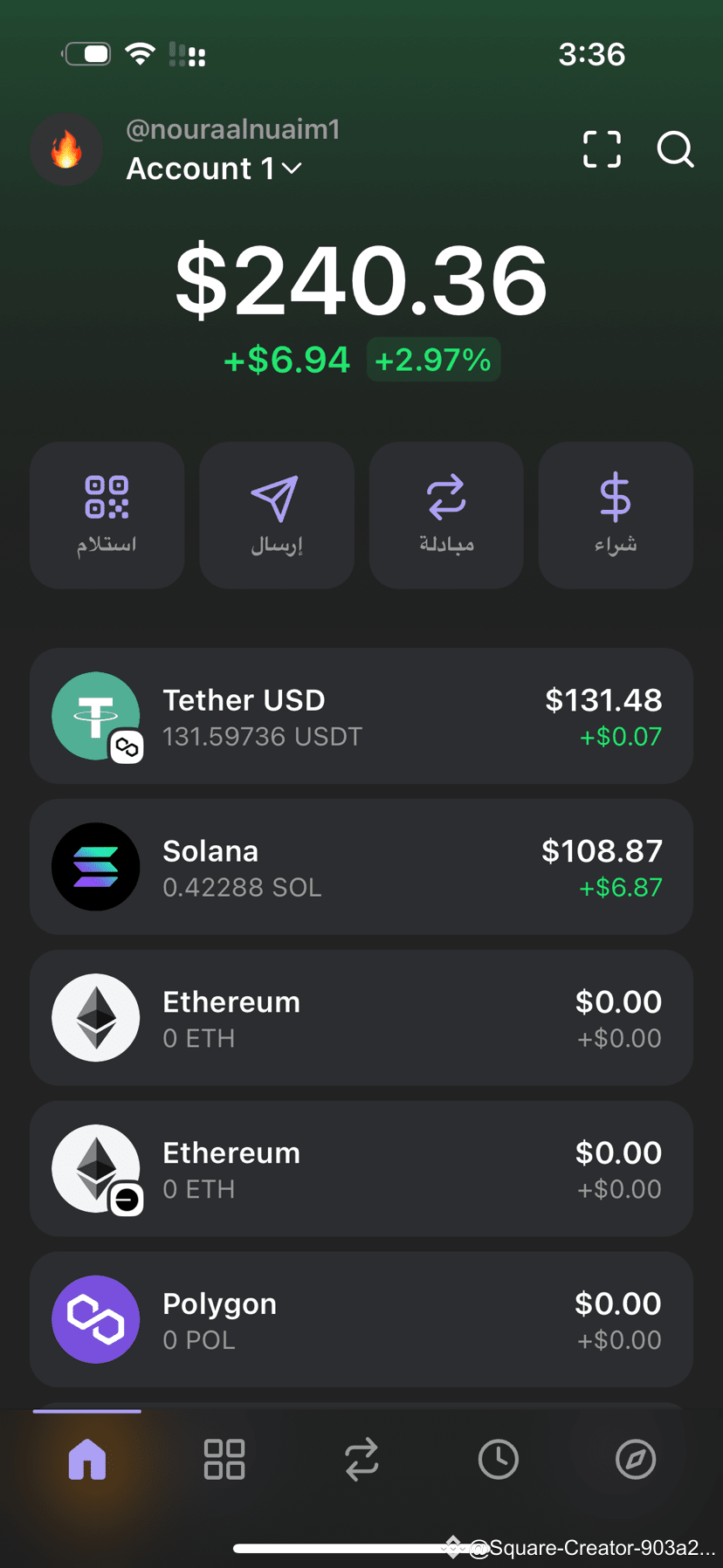723x1568 pixels.
Task: Open the search function
Action: click(x=675, y=150)
